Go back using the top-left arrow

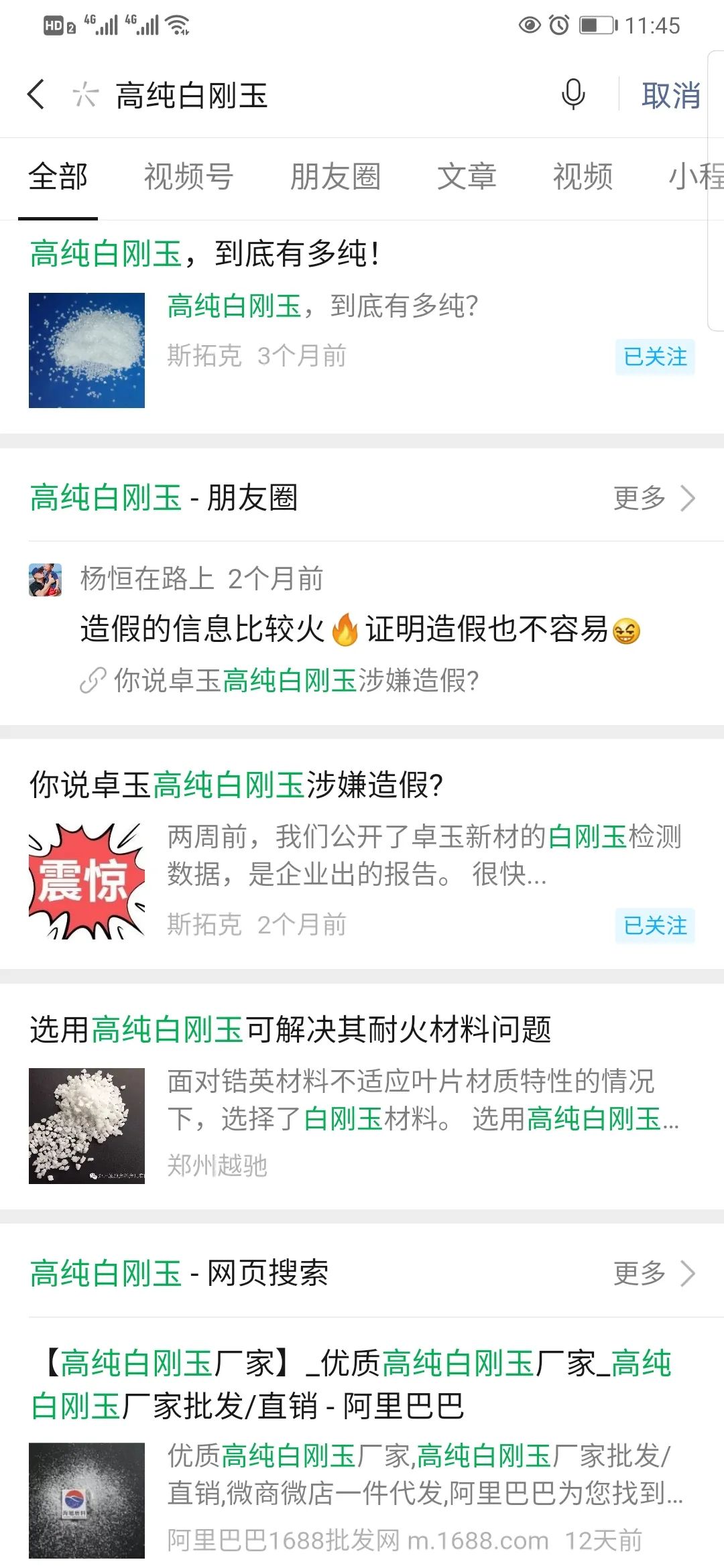coord(36,94)
